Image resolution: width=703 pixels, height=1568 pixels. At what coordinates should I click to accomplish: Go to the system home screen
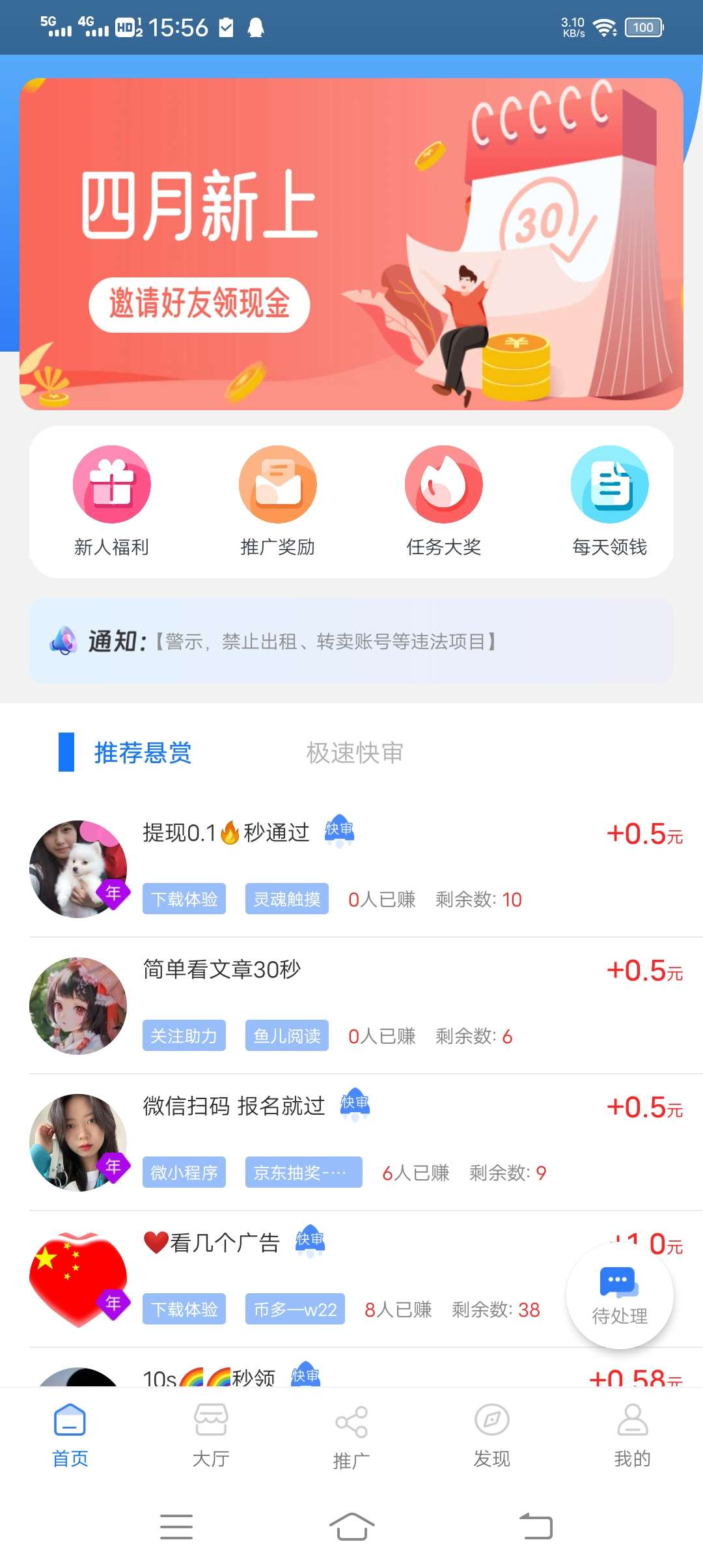351,1526
